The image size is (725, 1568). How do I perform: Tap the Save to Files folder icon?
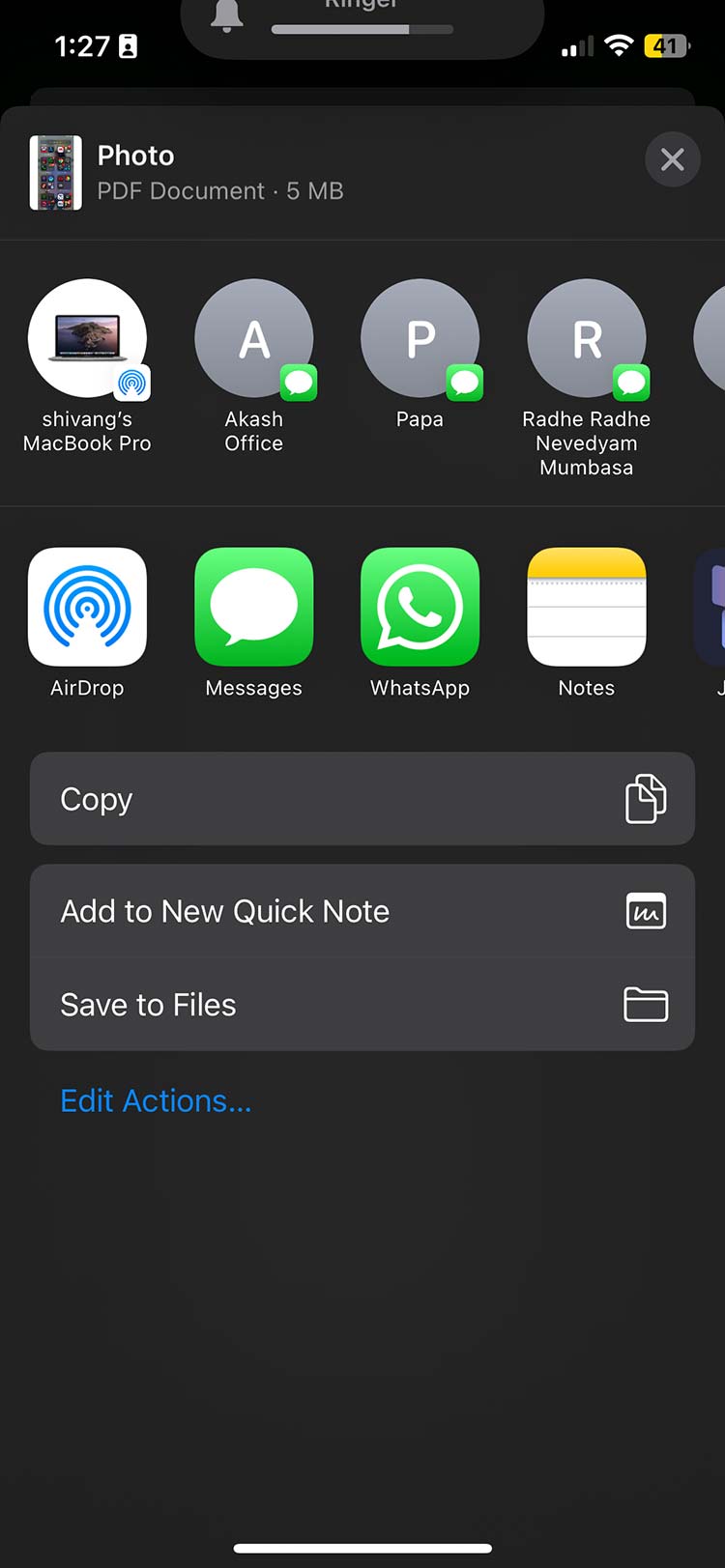tap(646, 1005)
